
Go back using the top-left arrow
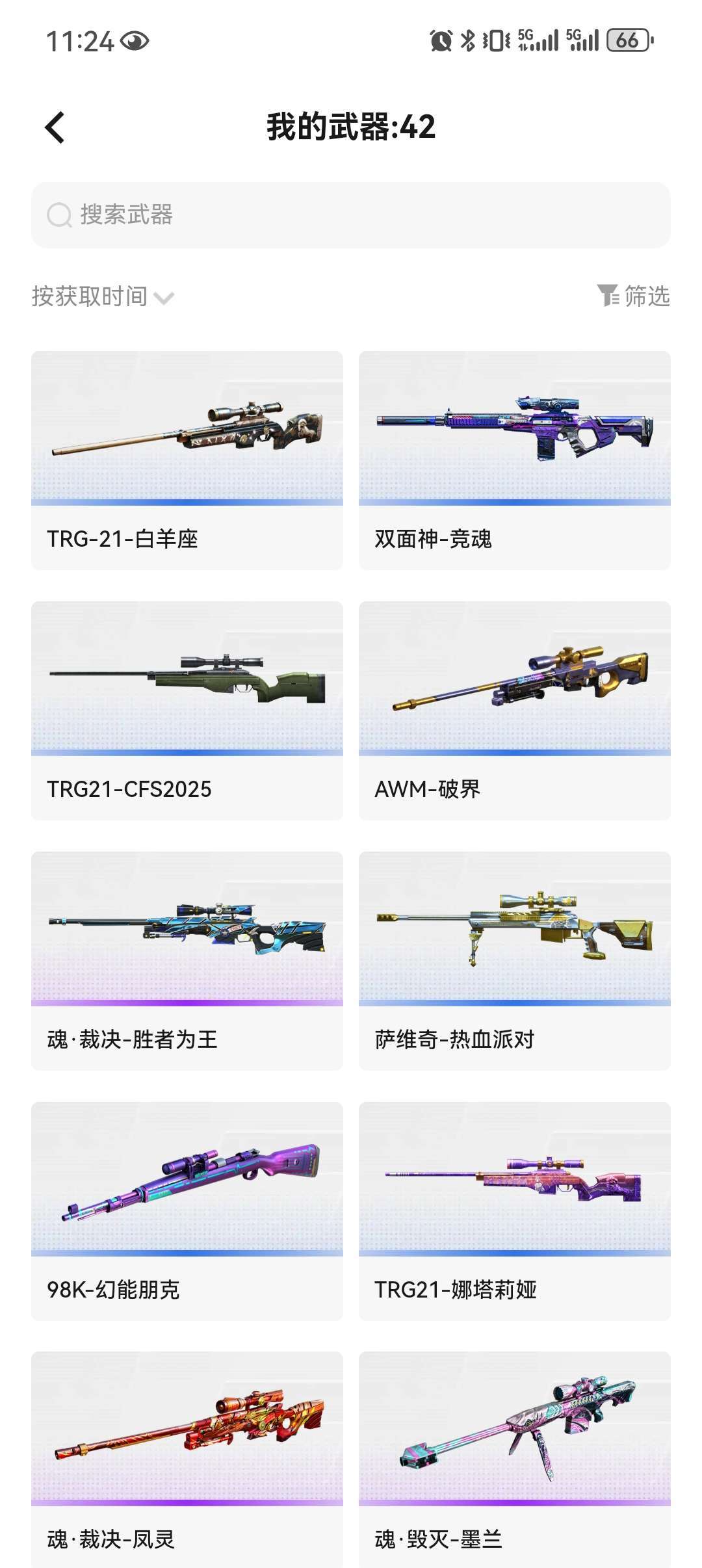[x=55, y=127]
